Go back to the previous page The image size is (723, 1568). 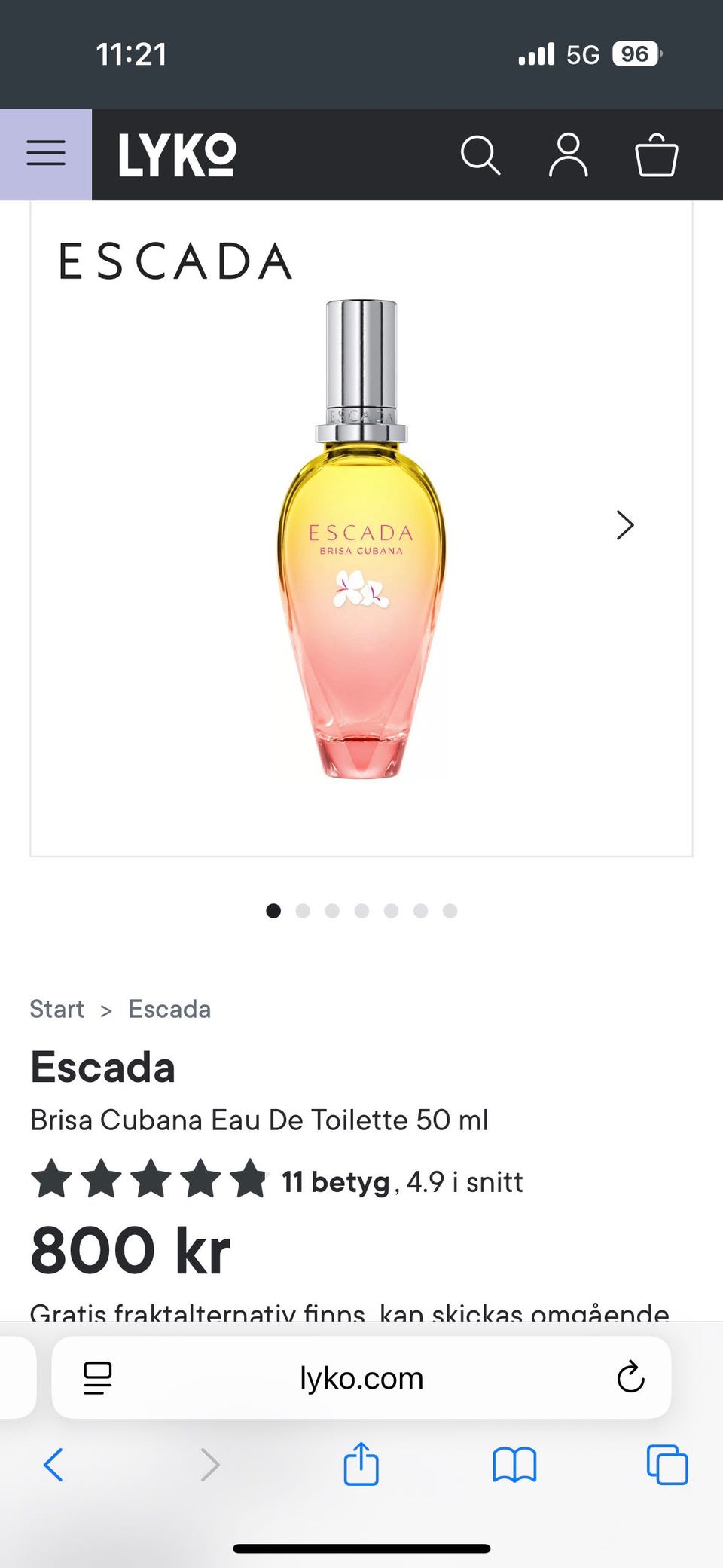click(53, 1466)
